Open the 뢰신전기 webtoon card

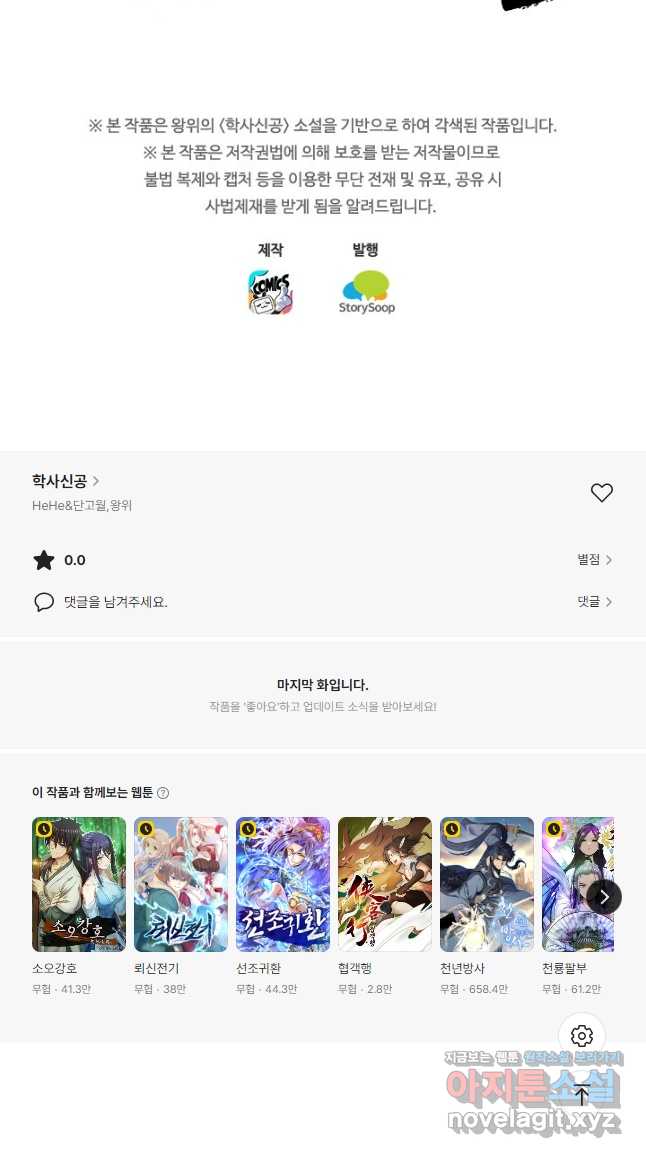click(181, 884)
